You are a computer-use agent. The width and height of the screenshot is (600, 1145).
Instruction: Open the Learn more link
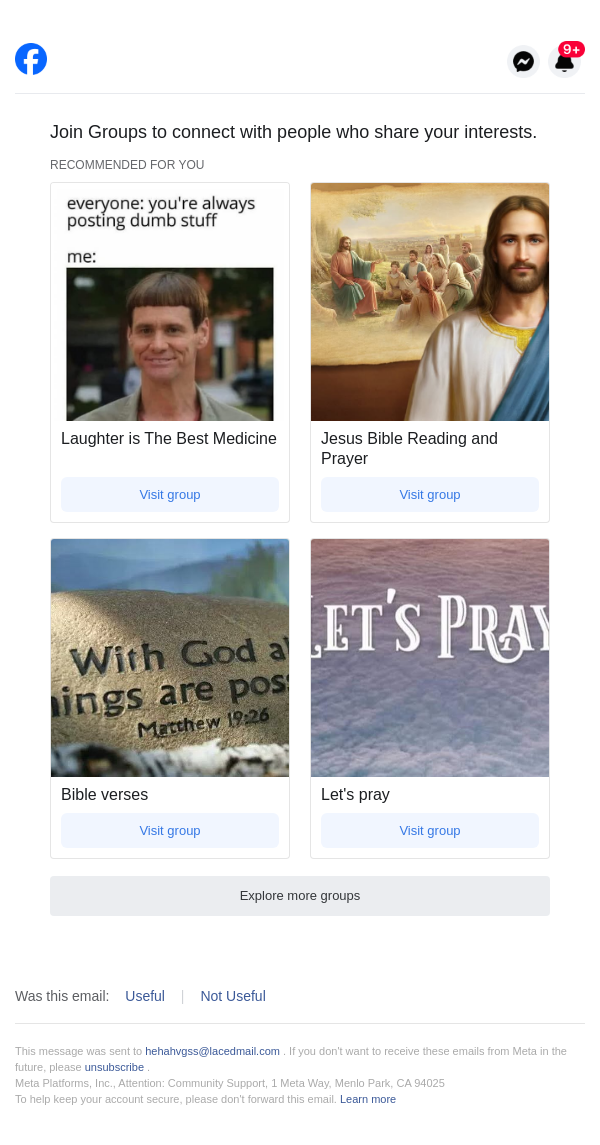point(368,1099)
